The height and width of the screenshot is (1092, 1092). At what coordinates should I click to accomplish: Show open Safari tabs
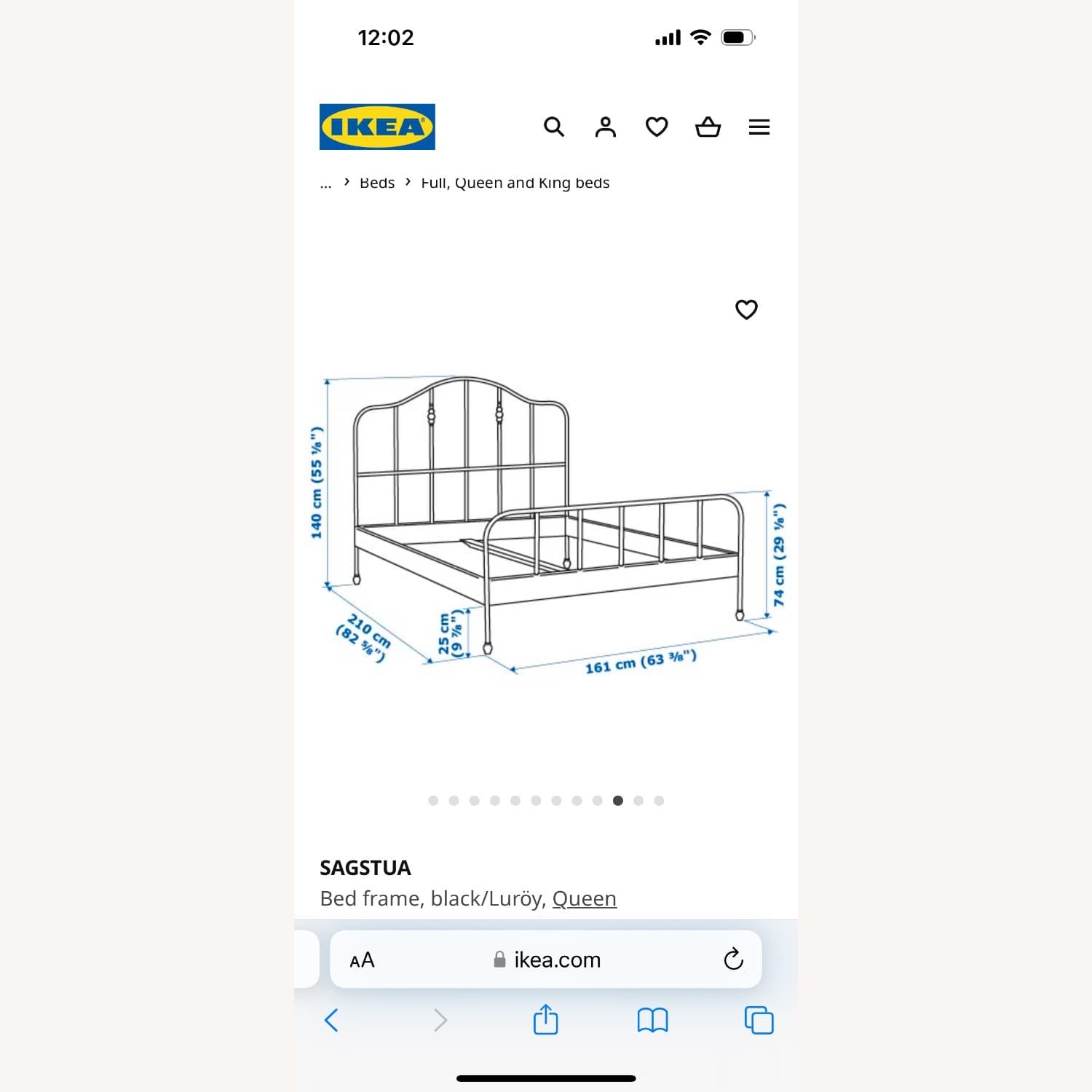click(759, 1020)
